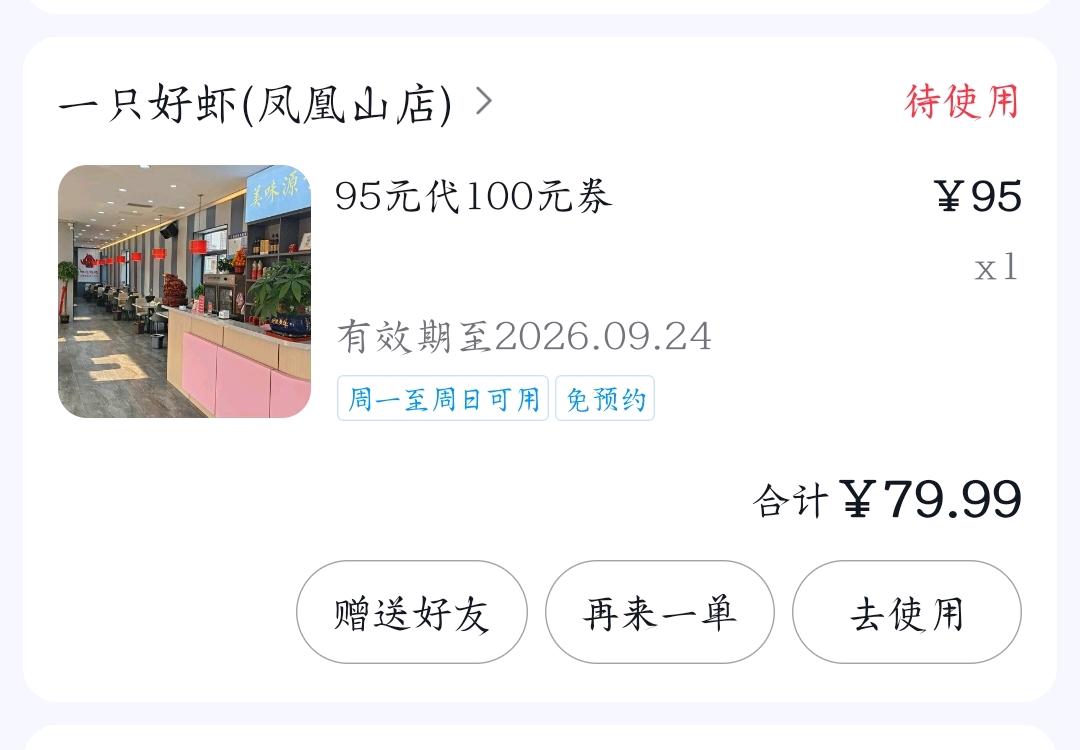Viewport: 1080px width, 750px height.
Task: Reorder with 再来一单
Action: pyautogui.click(x=660, y=612)
